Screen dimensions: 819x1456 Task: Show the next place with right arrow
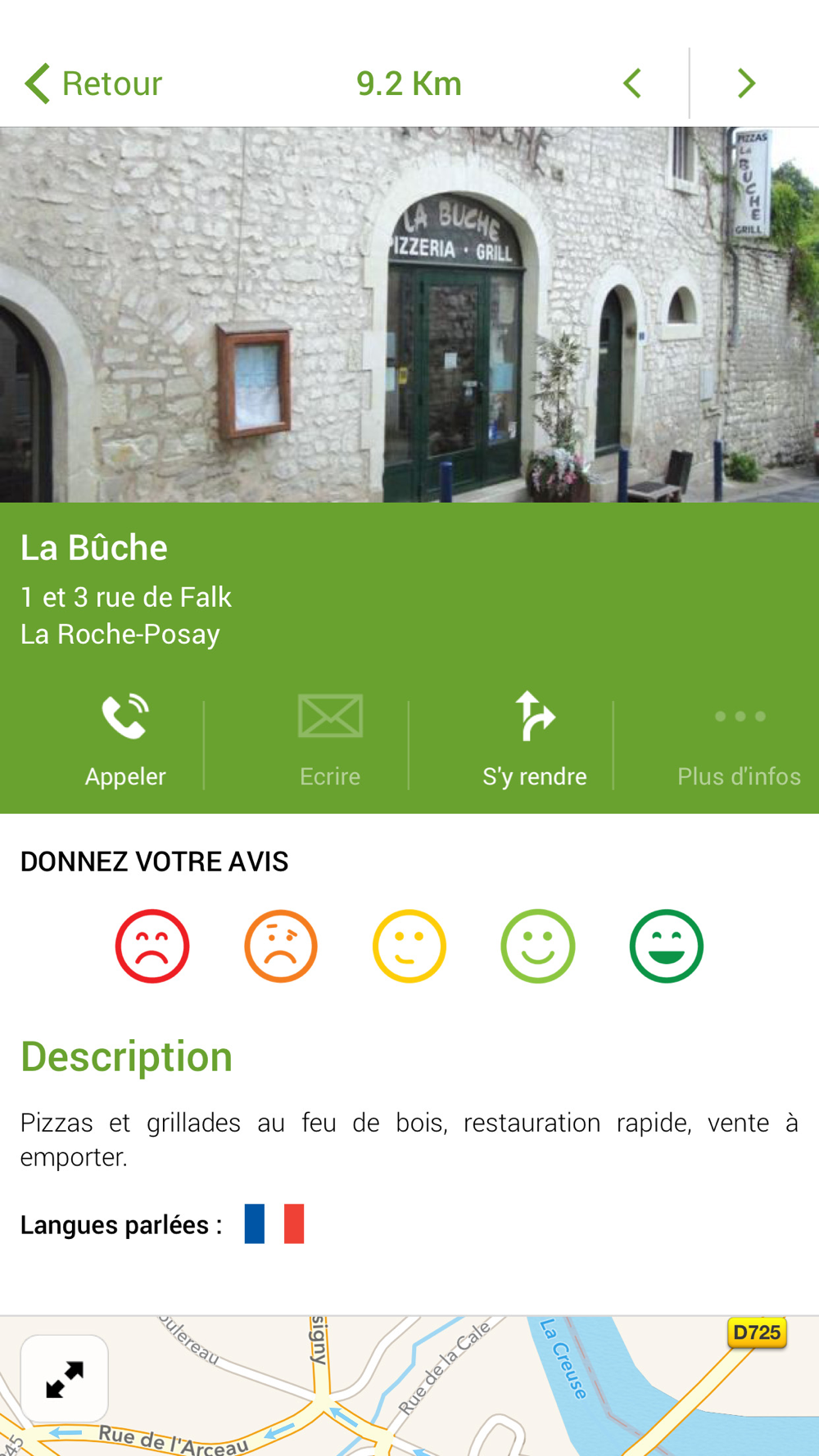(745, 84)
